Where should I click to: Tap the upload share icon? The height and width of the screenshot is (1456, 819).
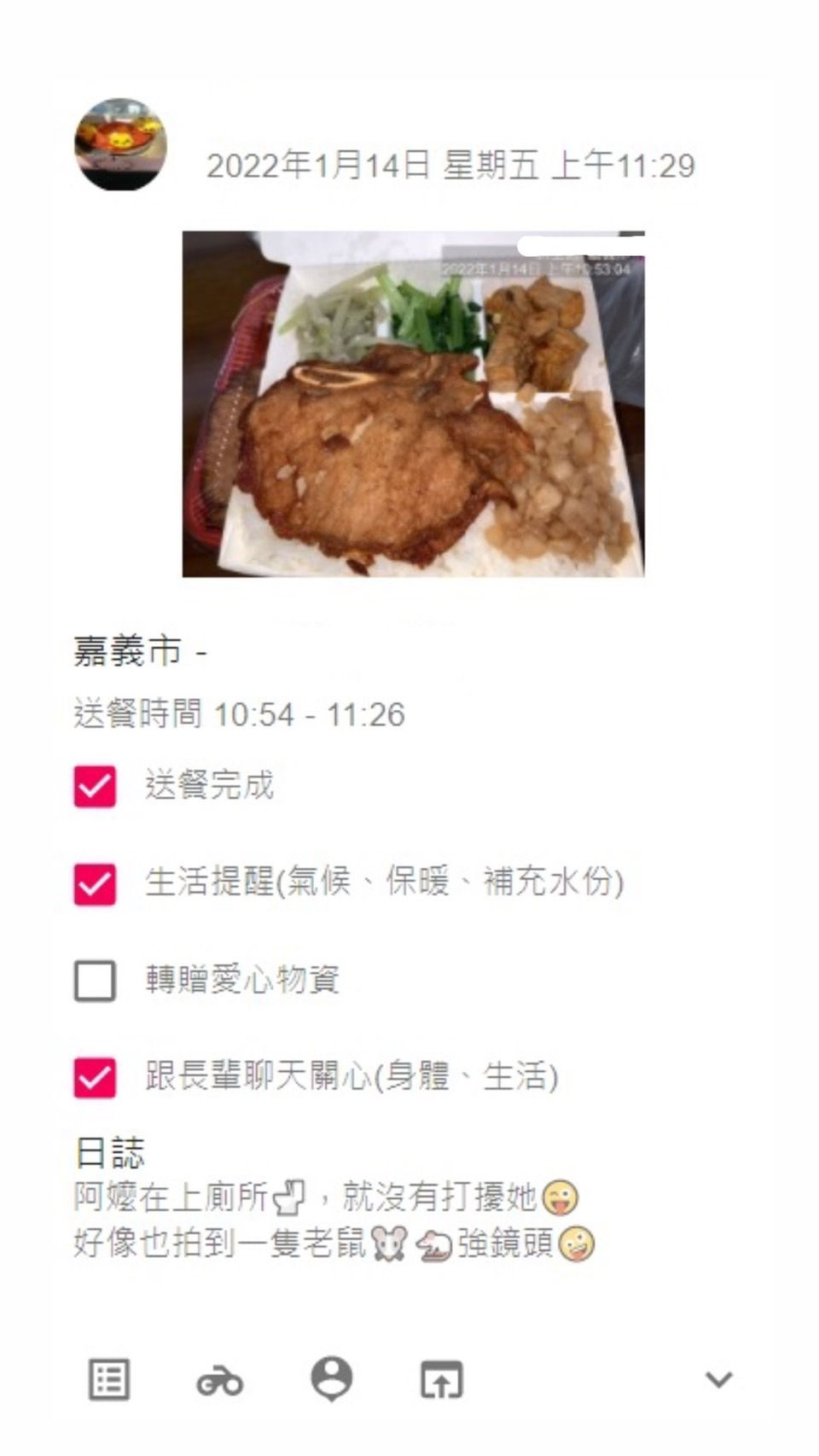pos(442,1379)
